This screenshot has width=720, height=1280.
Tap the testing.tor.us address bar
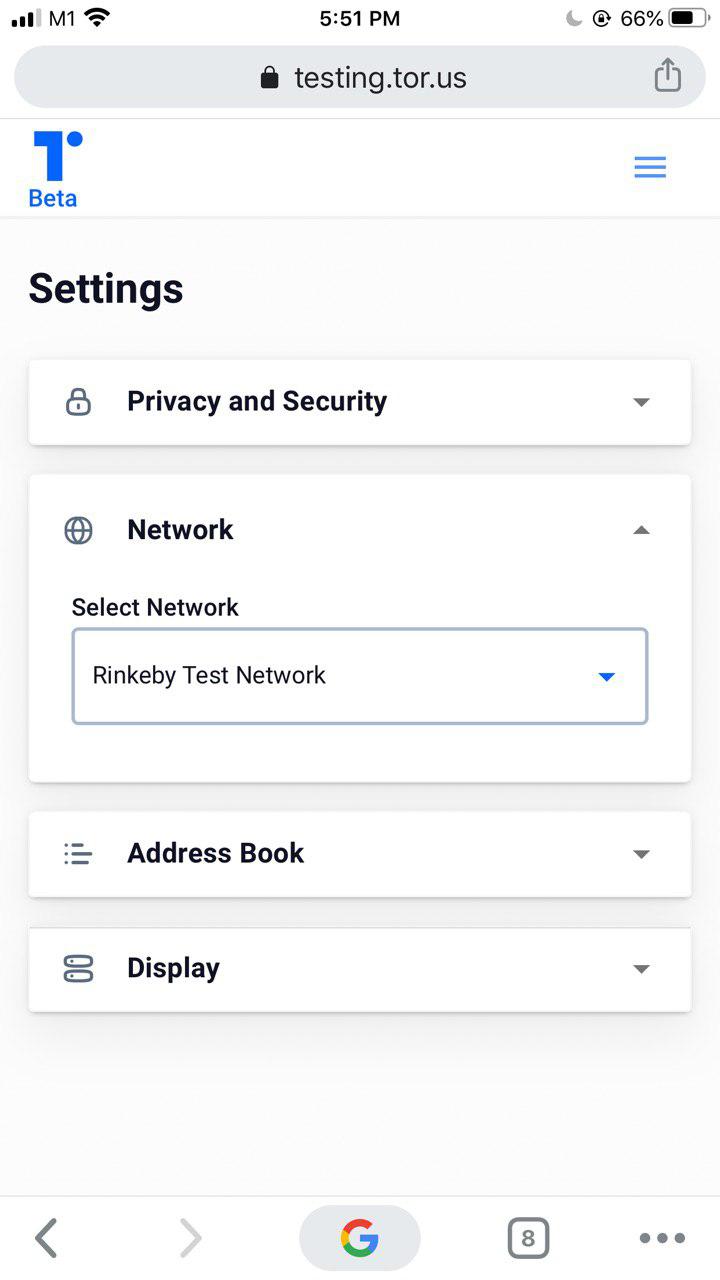click(x=378, y=76)
